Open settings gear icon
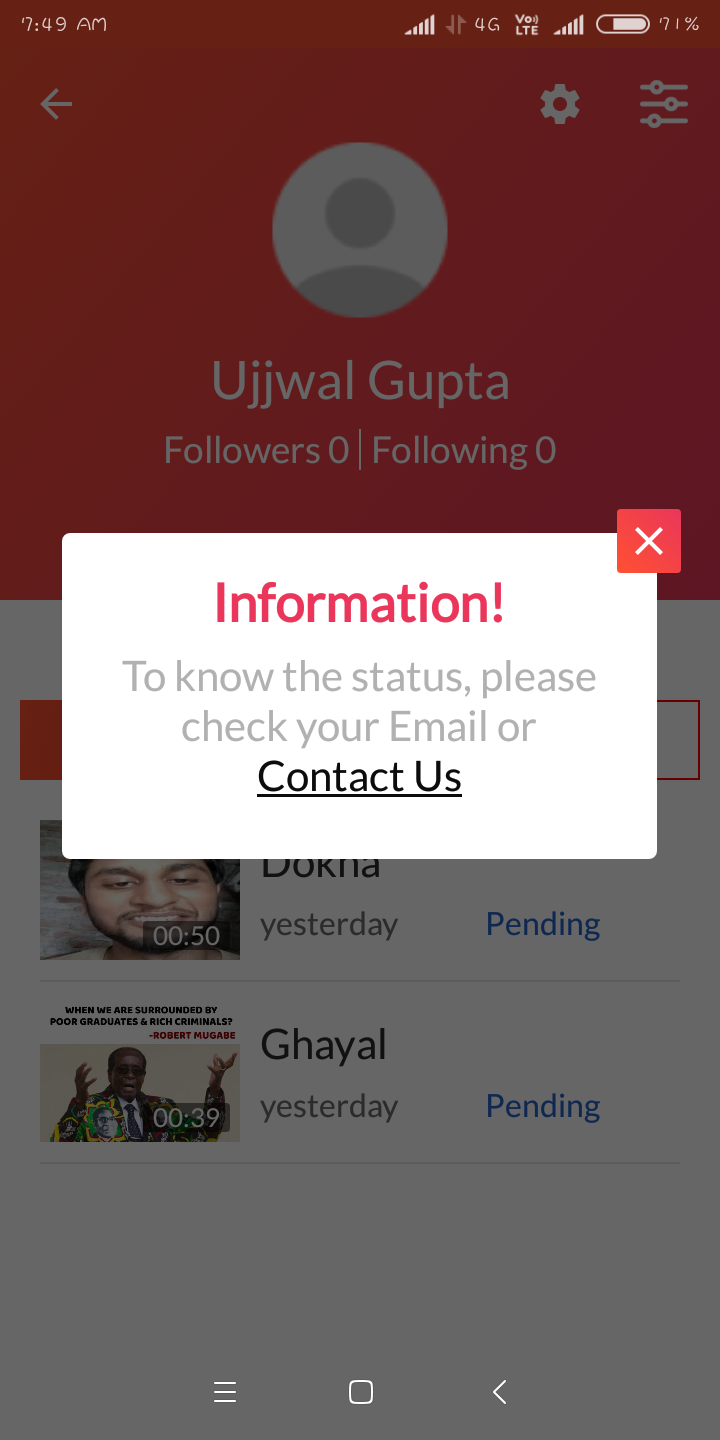The width and height of the screenshot is (720, 1440). point(560,104)
